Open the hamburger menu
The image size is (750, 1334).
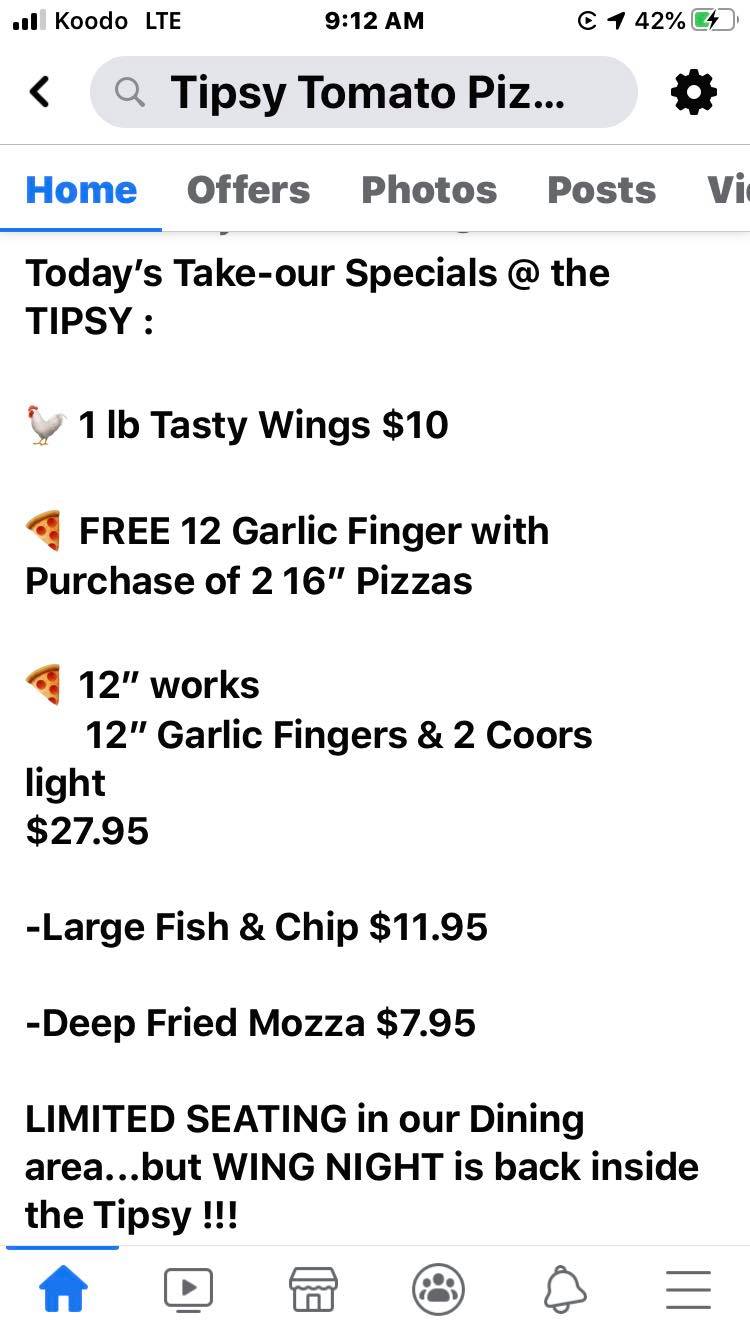[x=688, y=1289]
